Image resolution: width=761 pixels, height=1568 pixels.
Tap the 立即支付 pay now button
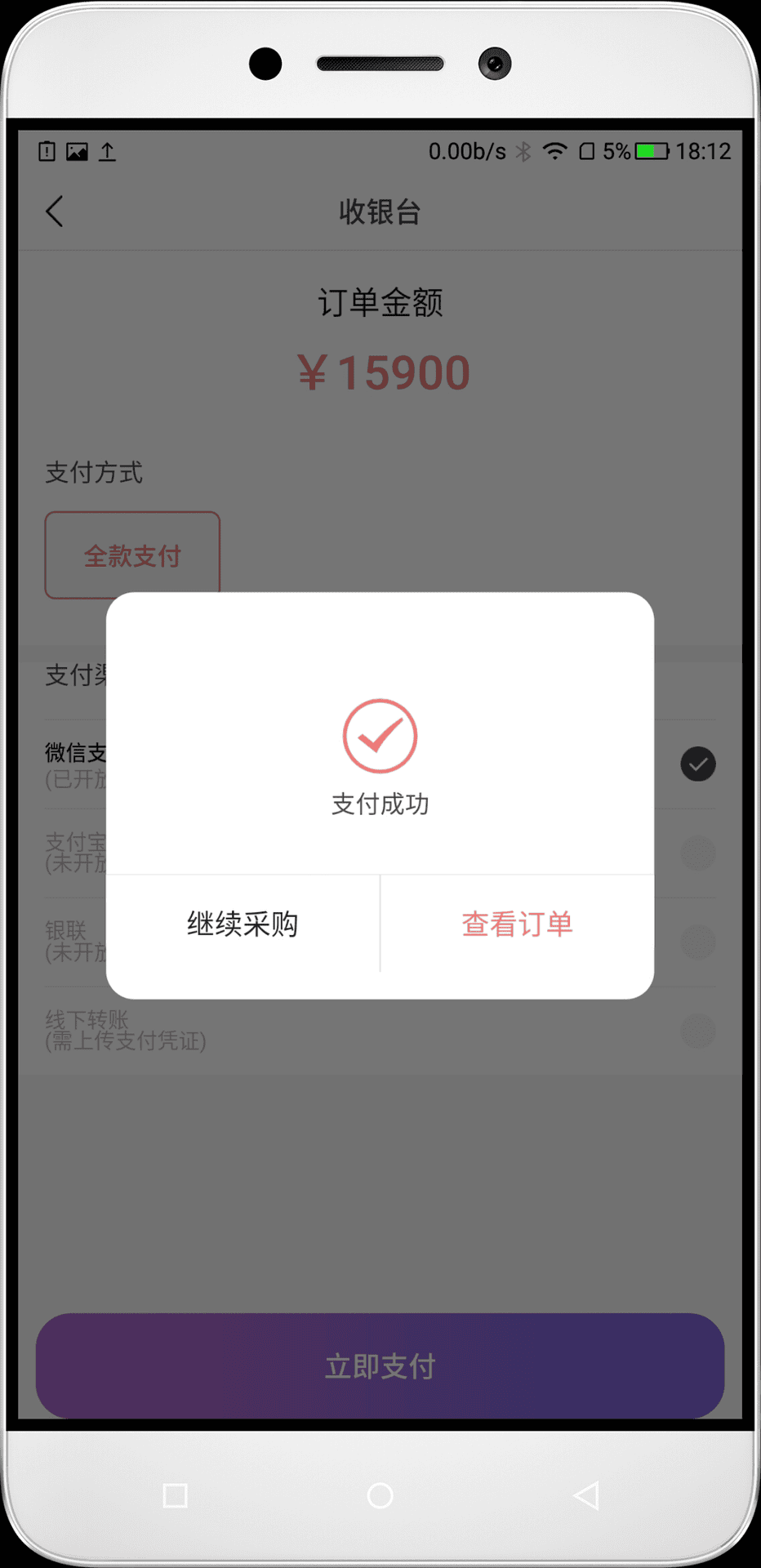380,1365
